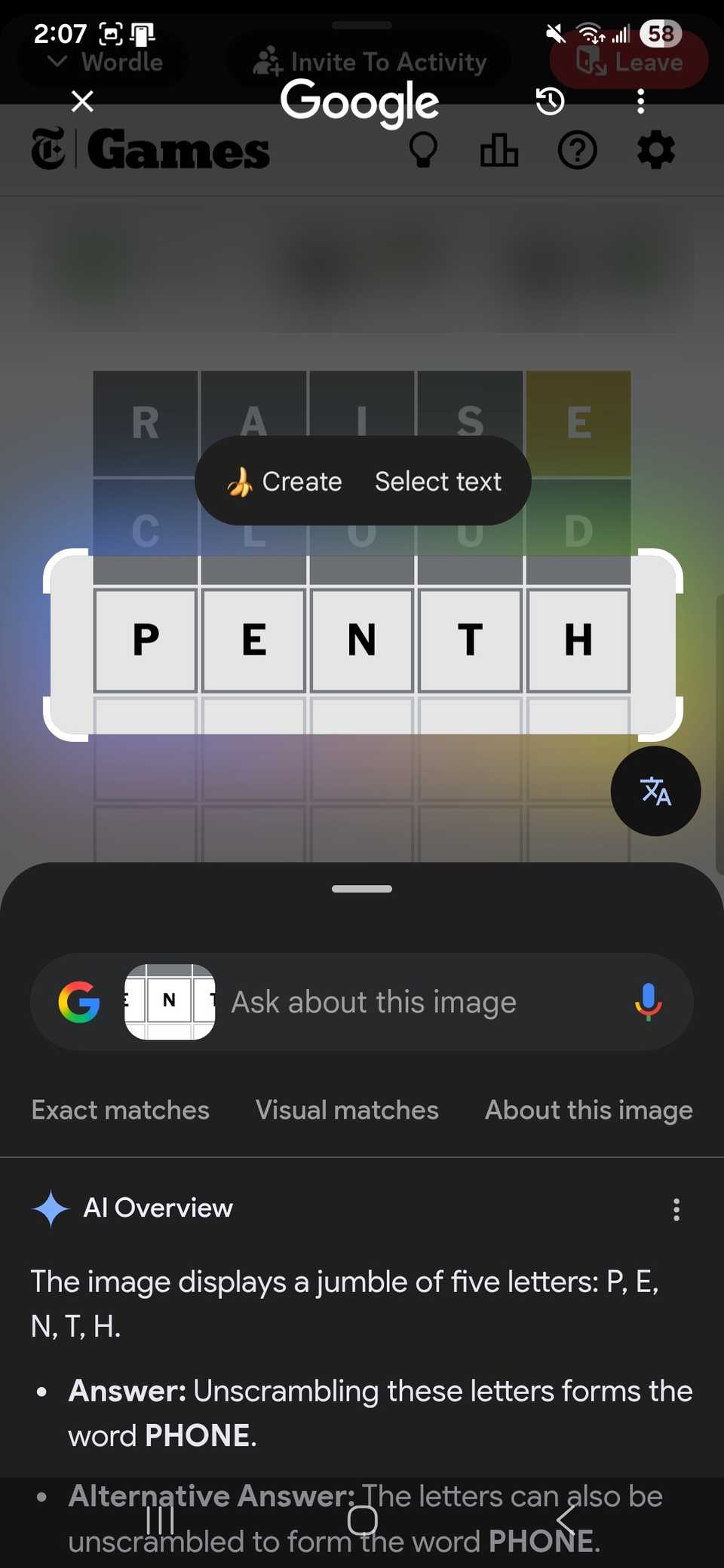Open the Lens overflow three-dot menu
Viewport: 724px width, 1568px height.
640,101
